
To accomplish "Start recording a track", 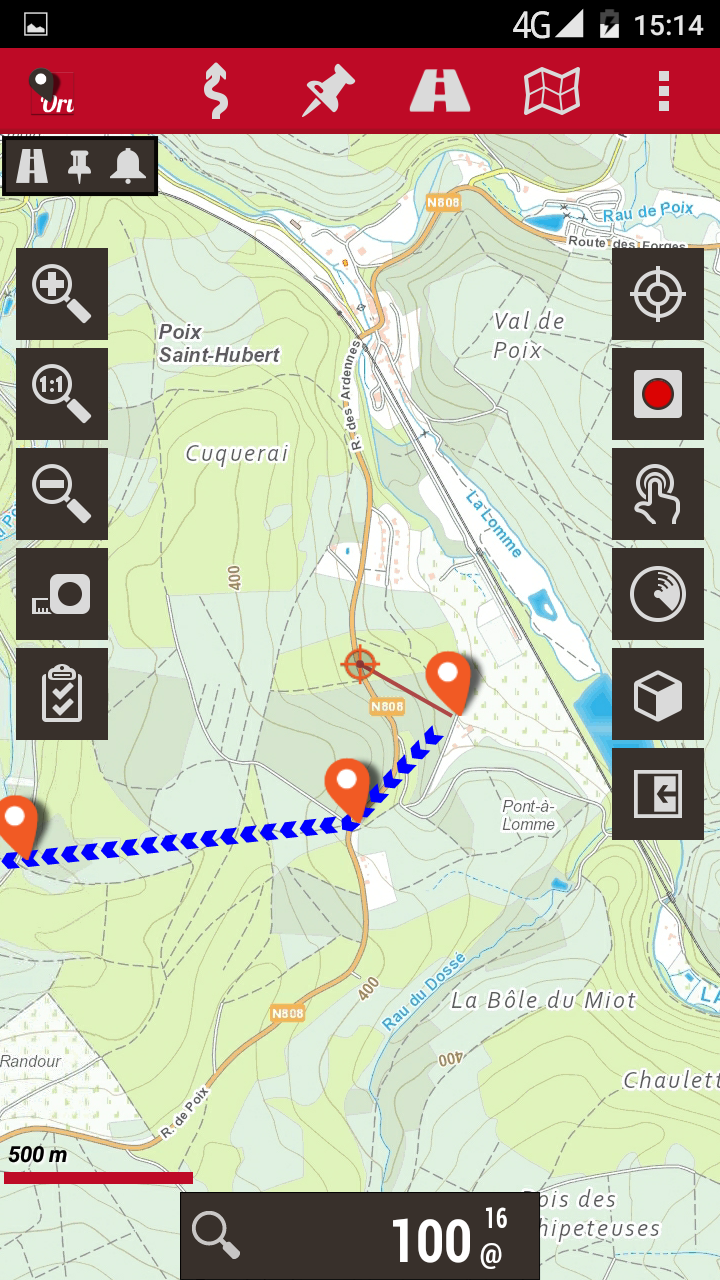I will pos(658,394).
